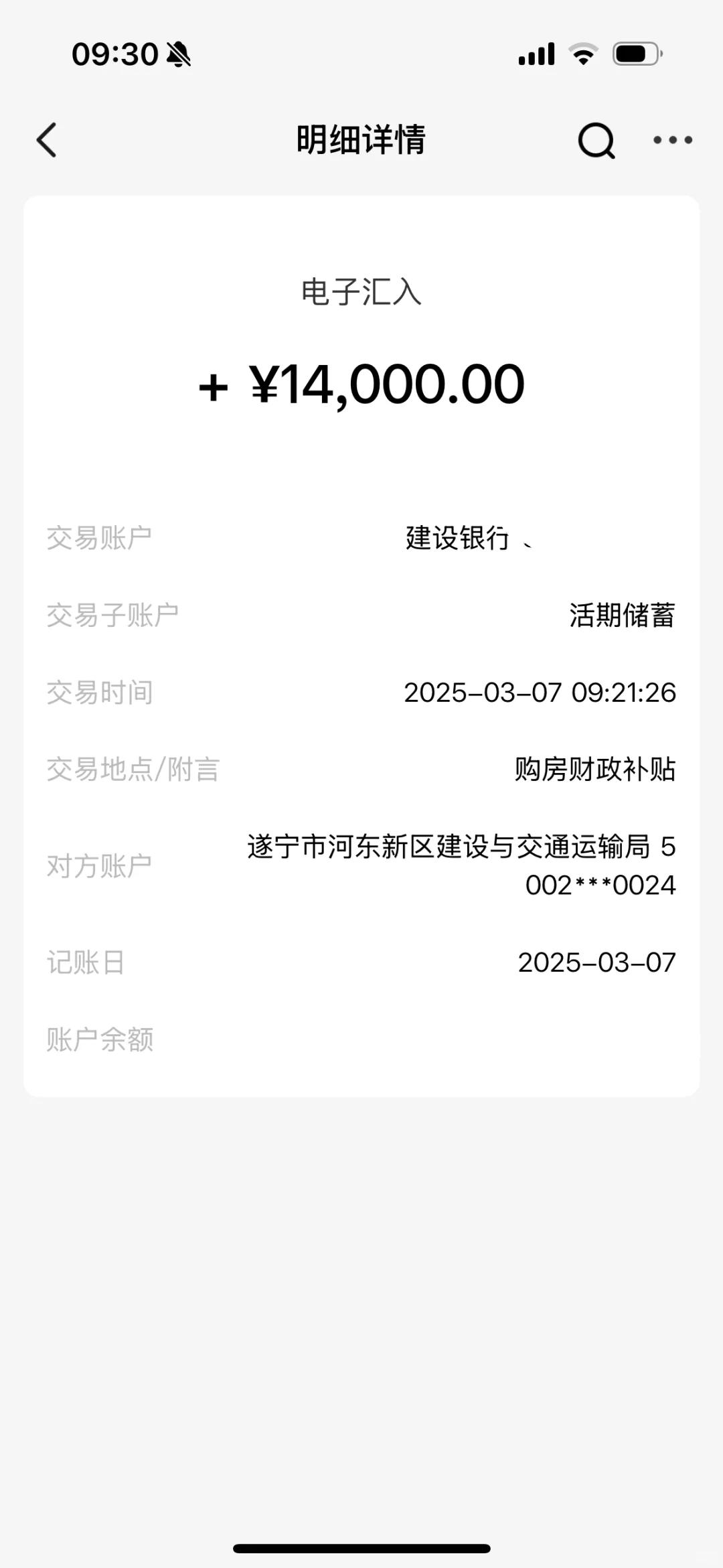Screen dimensions: 723x1568
Task: Go back from the 明细详情 page
Action: tap(47, 140)
